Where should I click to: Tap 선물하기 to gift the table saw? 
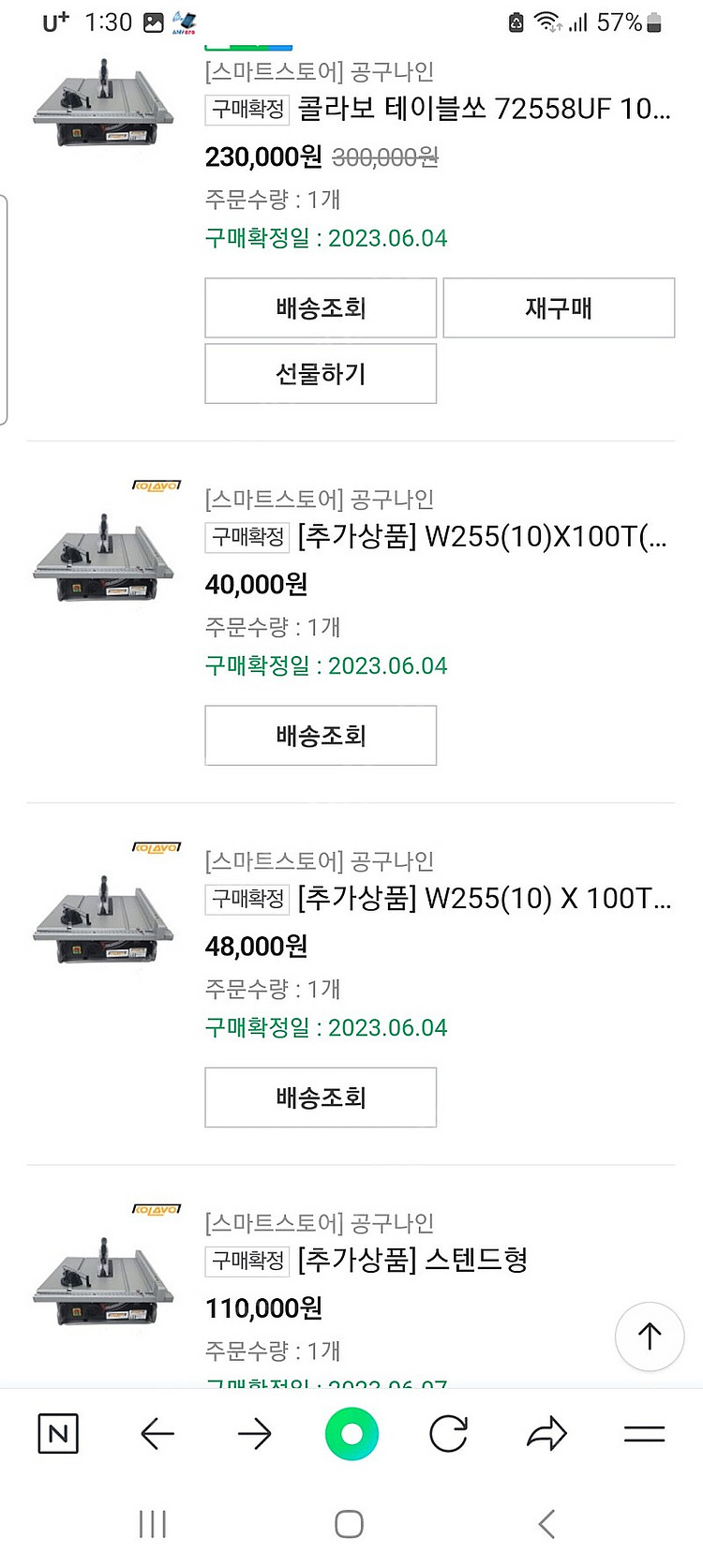point(321,374)
